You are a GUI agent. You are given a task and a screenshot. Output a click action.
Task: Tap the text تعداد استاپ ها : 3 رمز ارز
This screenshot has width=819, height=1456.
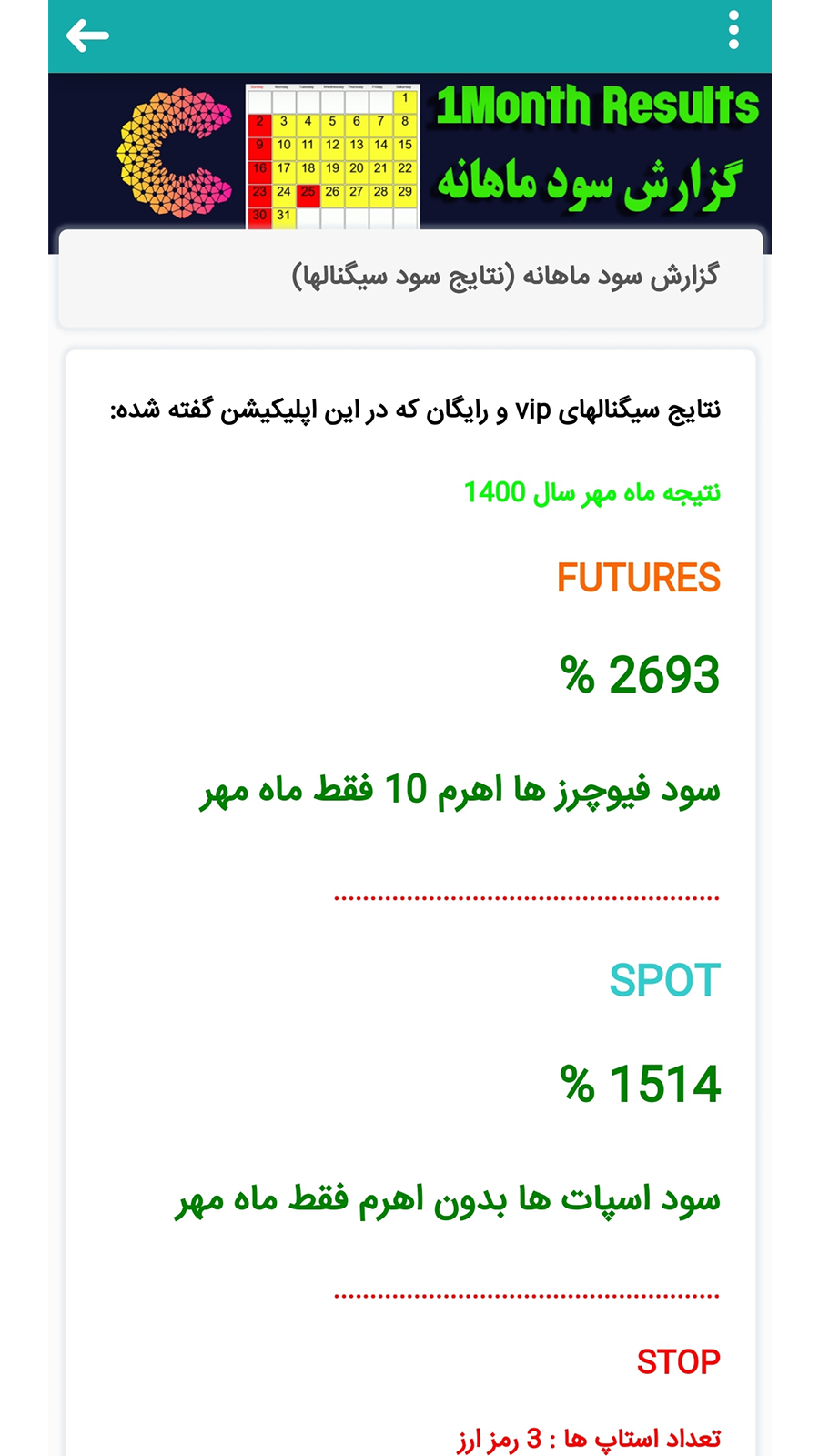[587, 1441]
